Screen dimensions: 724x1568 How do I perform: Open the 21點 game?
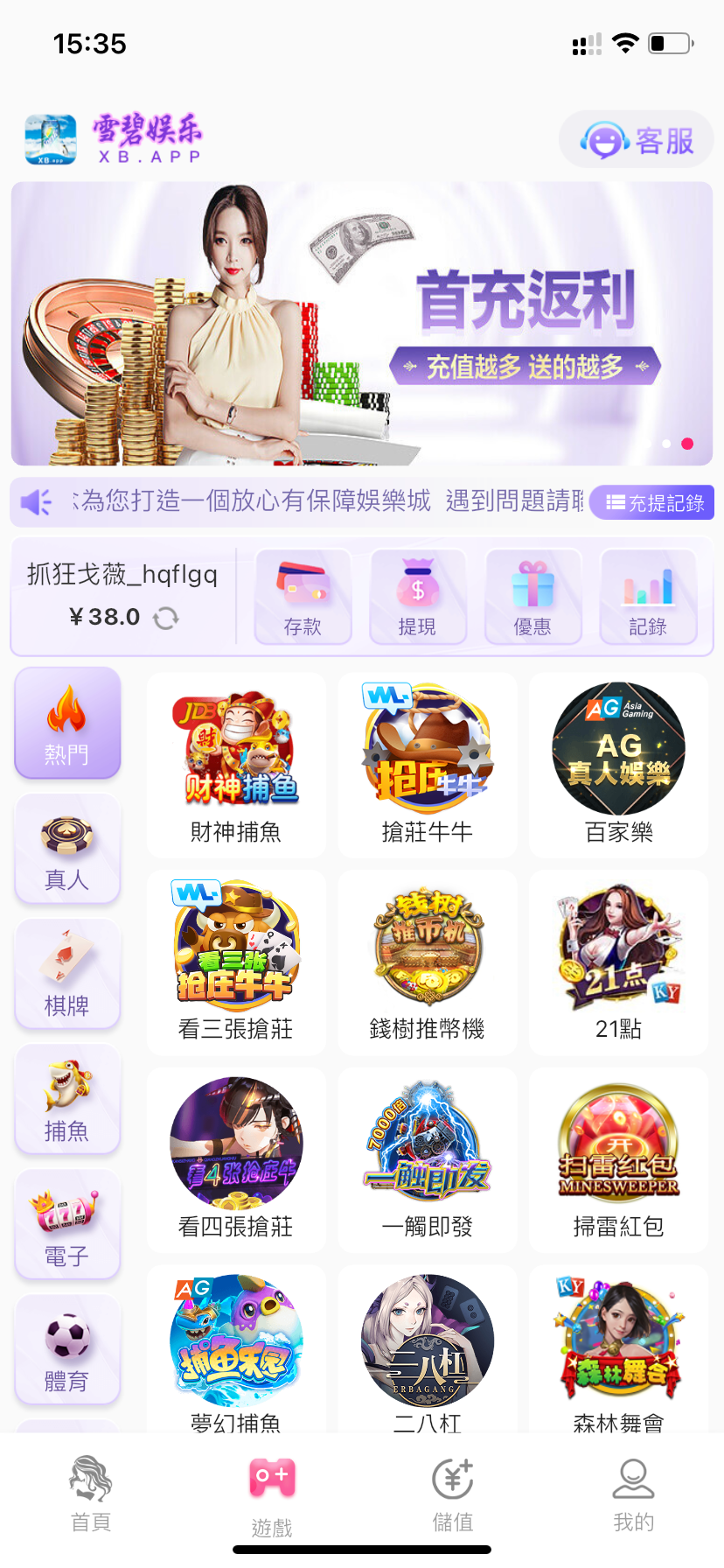[x=618, y=962]
